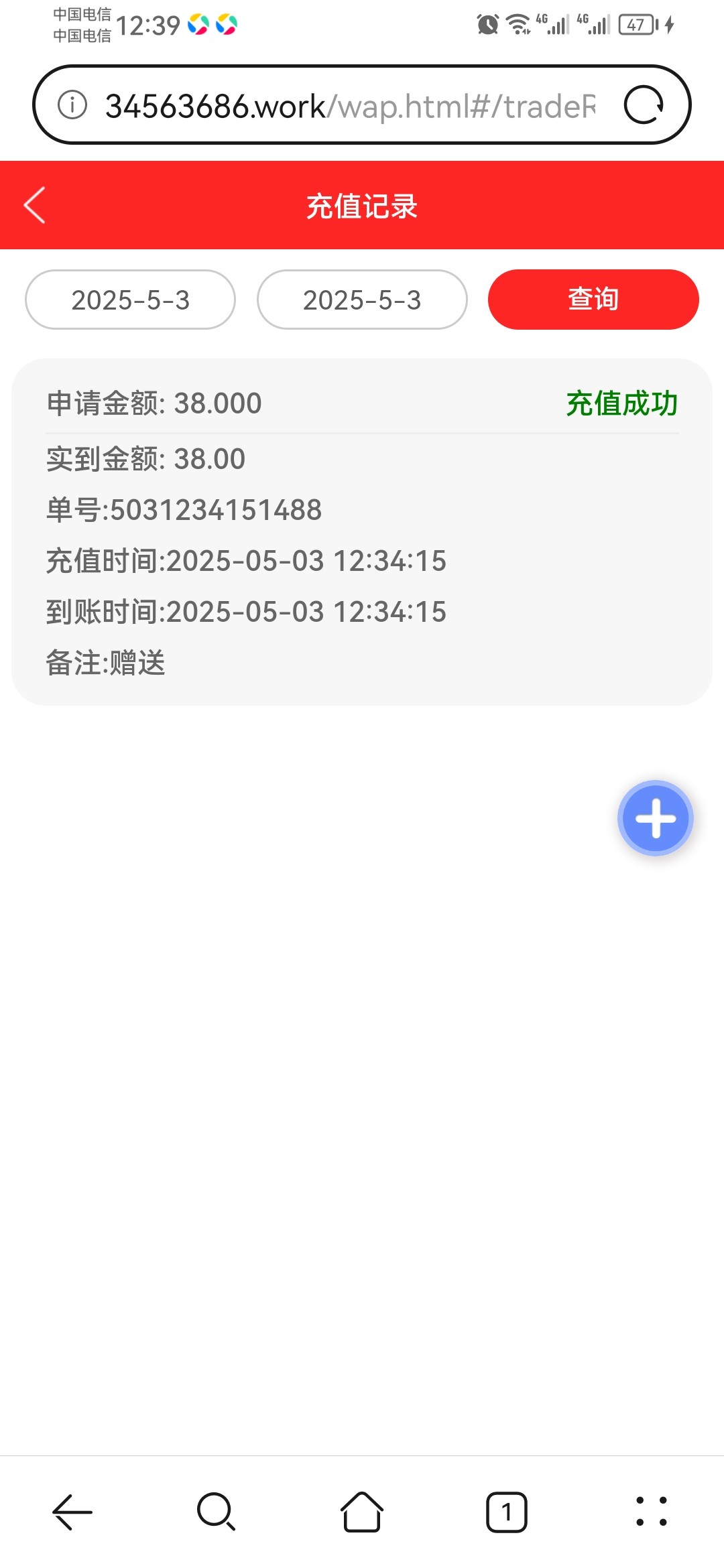The width and height of the screenshot is (724, 1568).
Task: Navigate back using the browser arrow
Action: [x=72, y=1512]
